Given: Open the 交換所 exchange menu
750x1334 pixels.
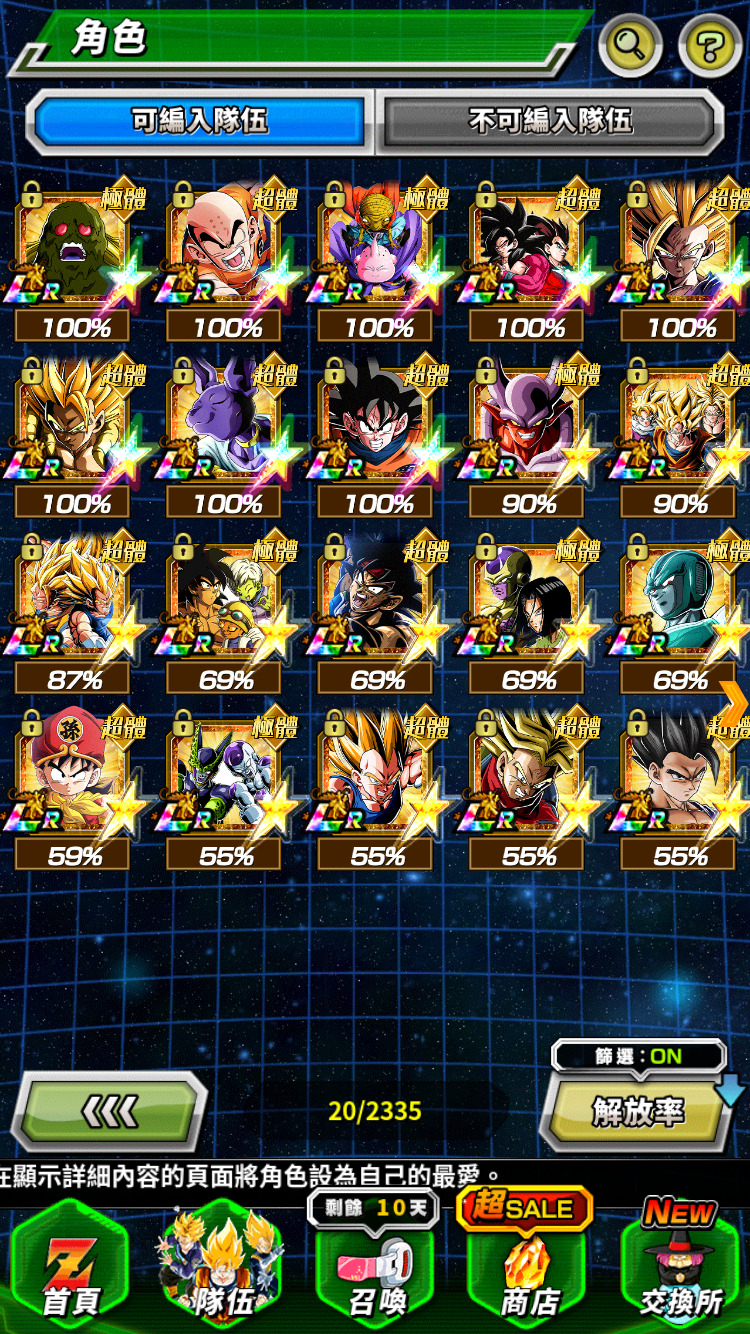Looking at the screenshot, I should (x=681, y=1270).
